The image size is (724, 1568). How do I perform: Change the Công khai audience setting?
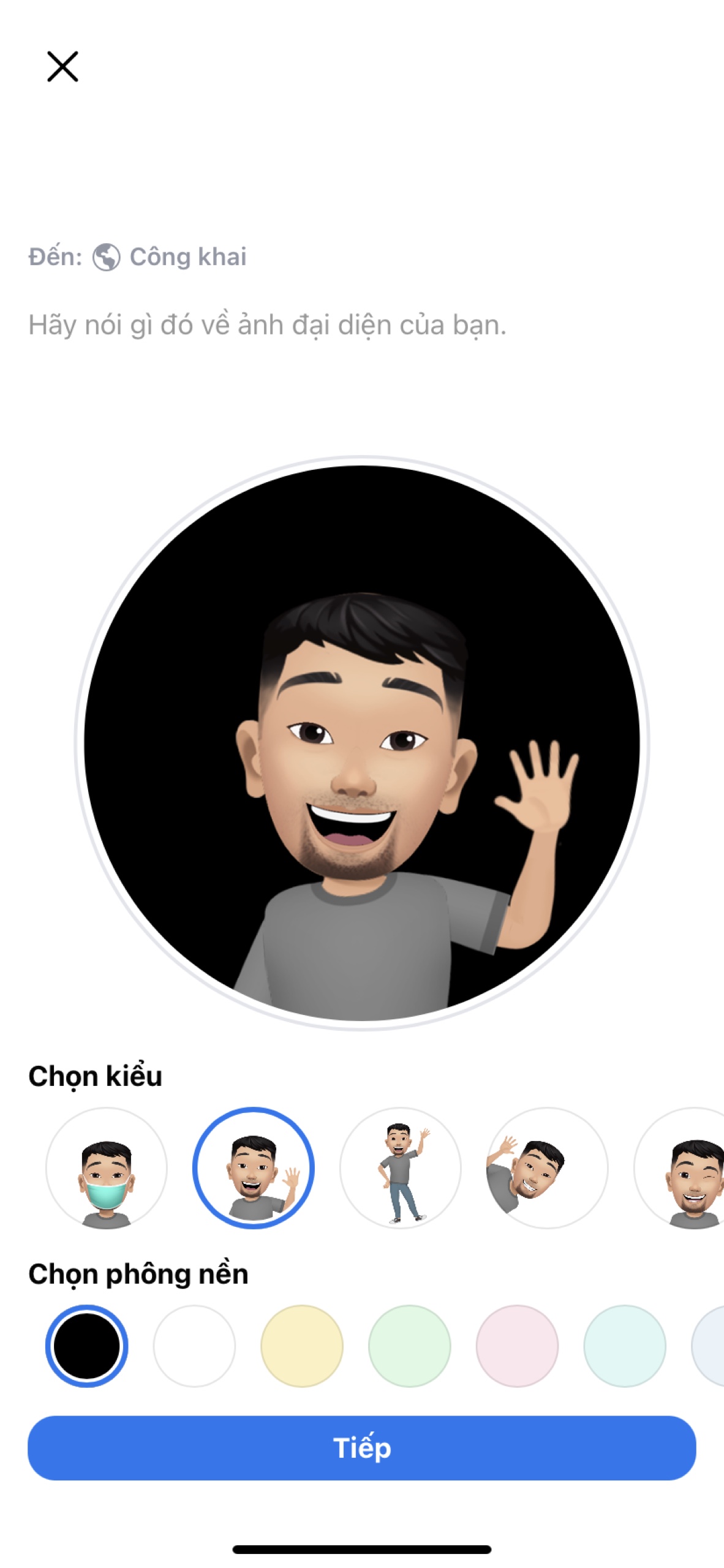tap(170, 257)
